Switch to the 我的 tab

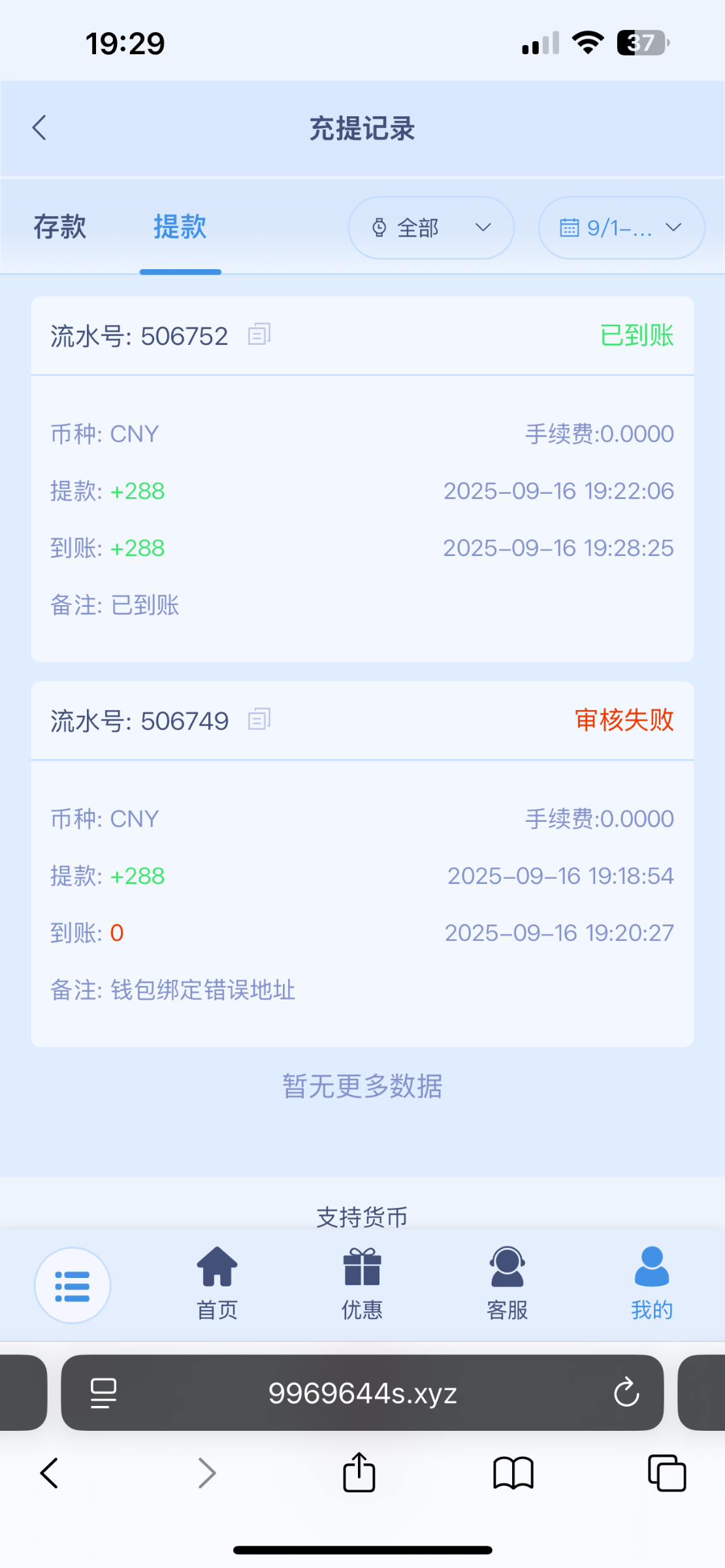[651, 1284]
